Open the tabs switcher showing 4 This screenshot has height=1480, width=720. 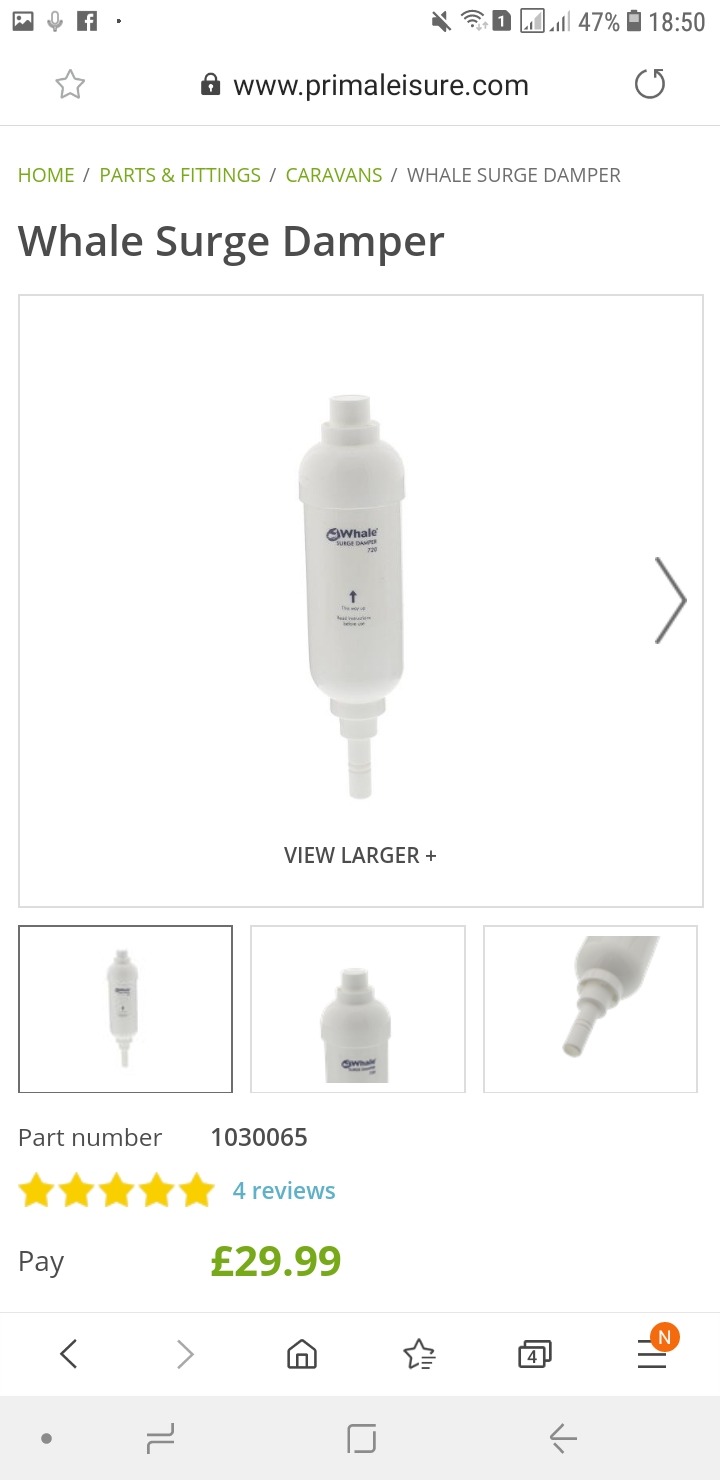(x=535, y=1354)
